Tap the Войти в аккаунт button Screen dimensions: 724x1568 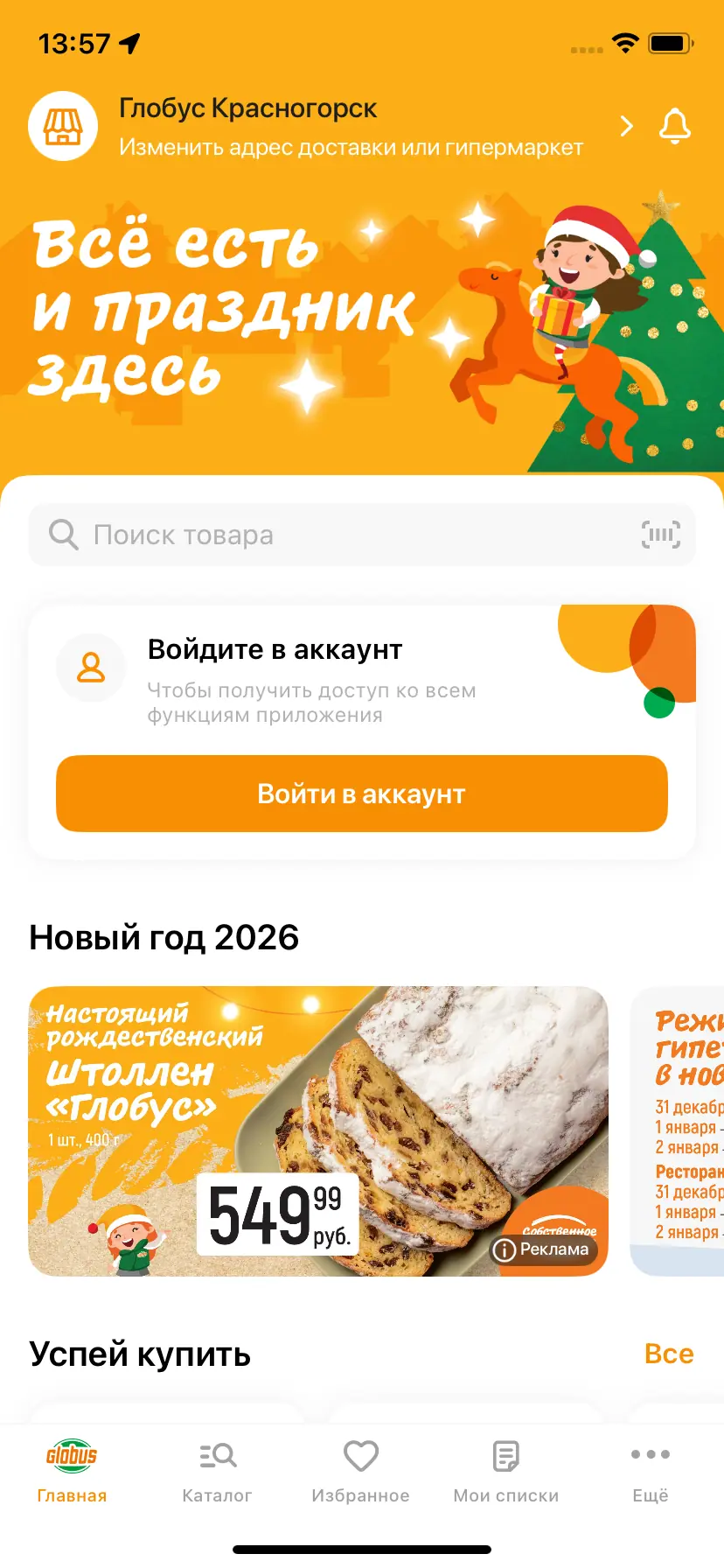[x=361, y=794]
